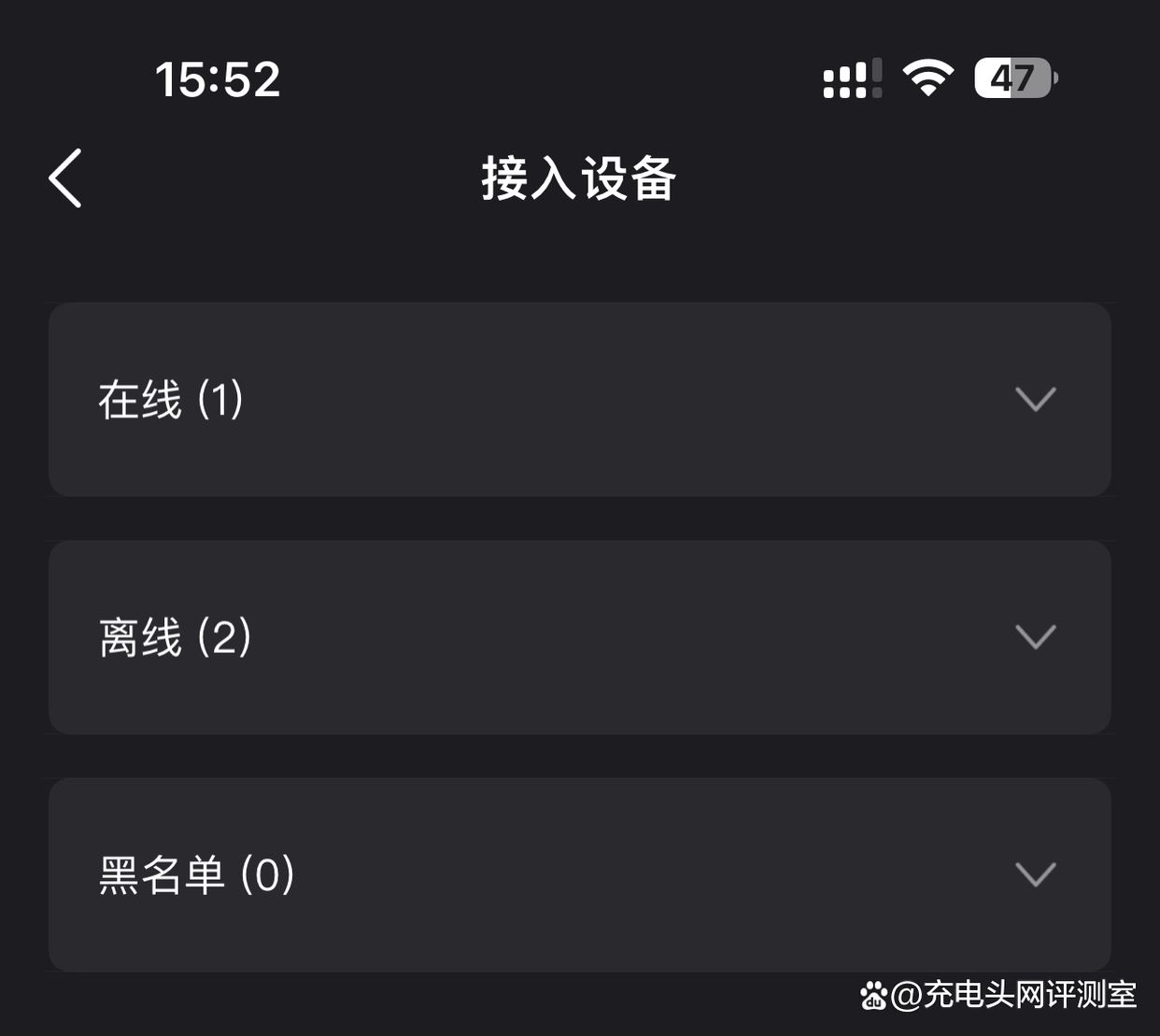Expand the 在线 (1) device list
This screenshot has width=1160, height=1036.
1035,399
